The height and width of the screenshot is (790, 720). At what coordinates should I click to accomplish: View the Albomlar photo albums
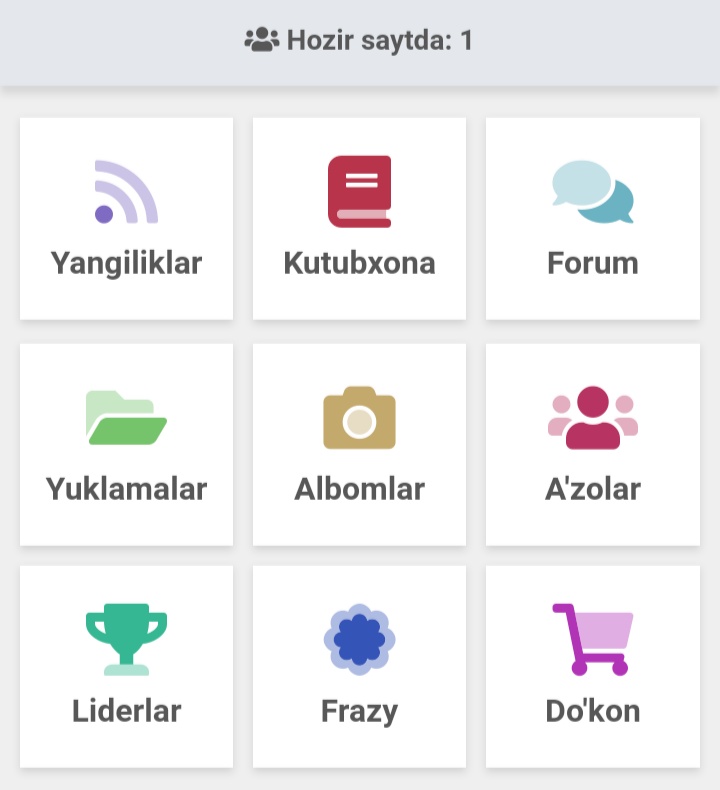click(359, 445)
